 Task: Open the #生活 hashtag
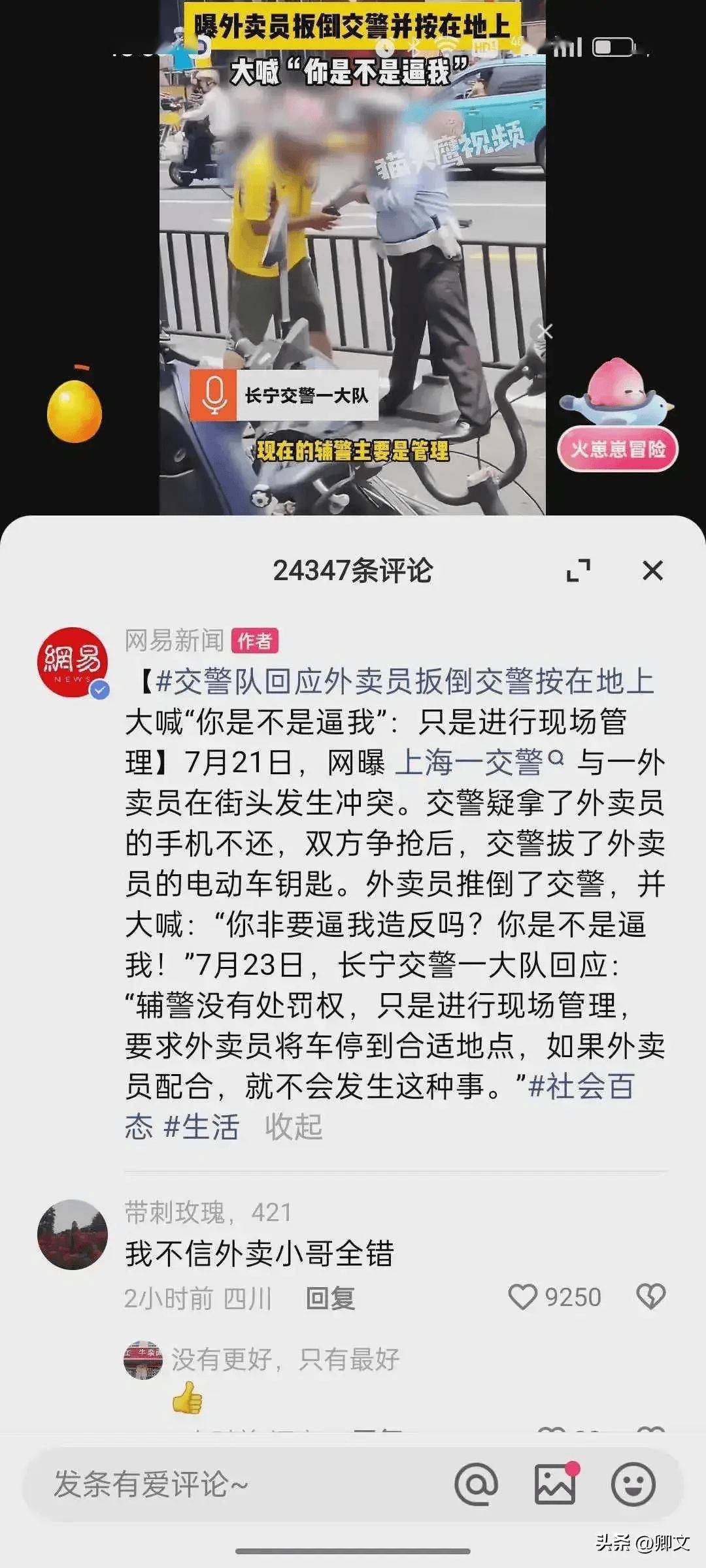[201, 1126]
